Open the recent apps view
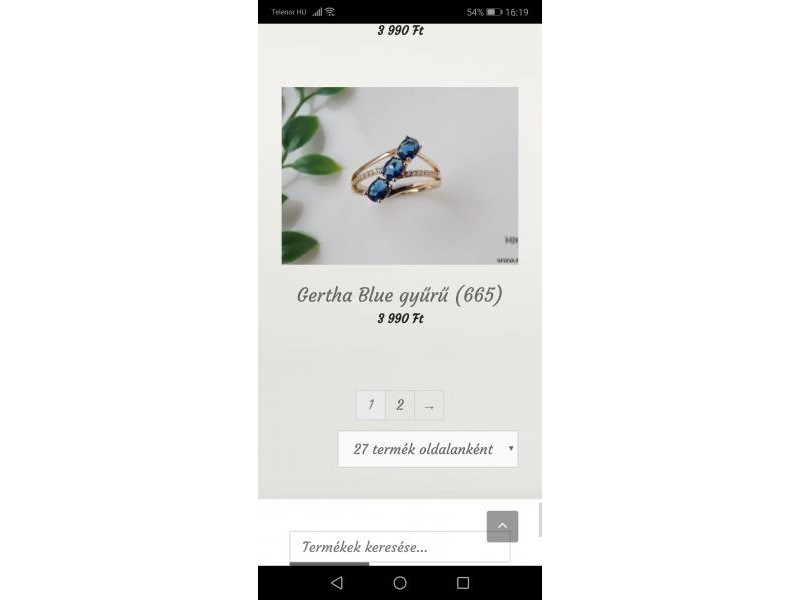800x600 pixels. coord(463,583)
